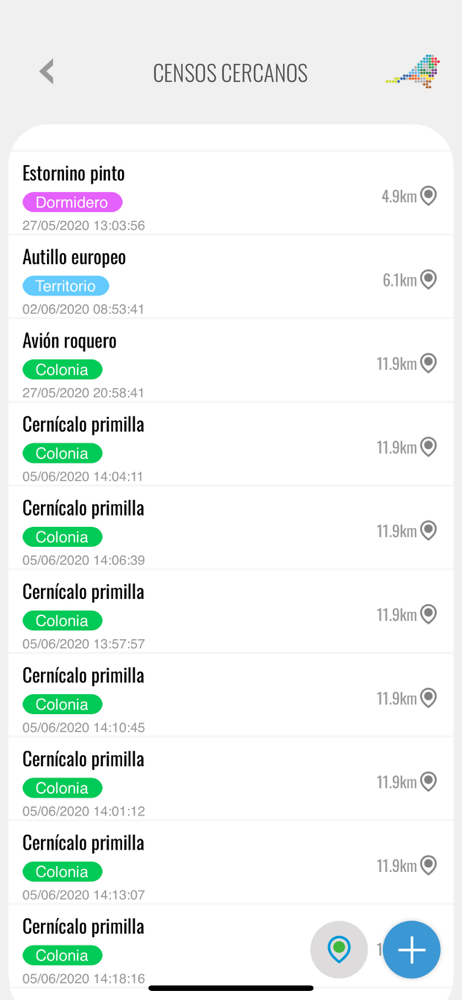The height and width of the screenshot is (1000, 462).
Task: Open the Estornino pinto census entry
Action: pos(231,193)
